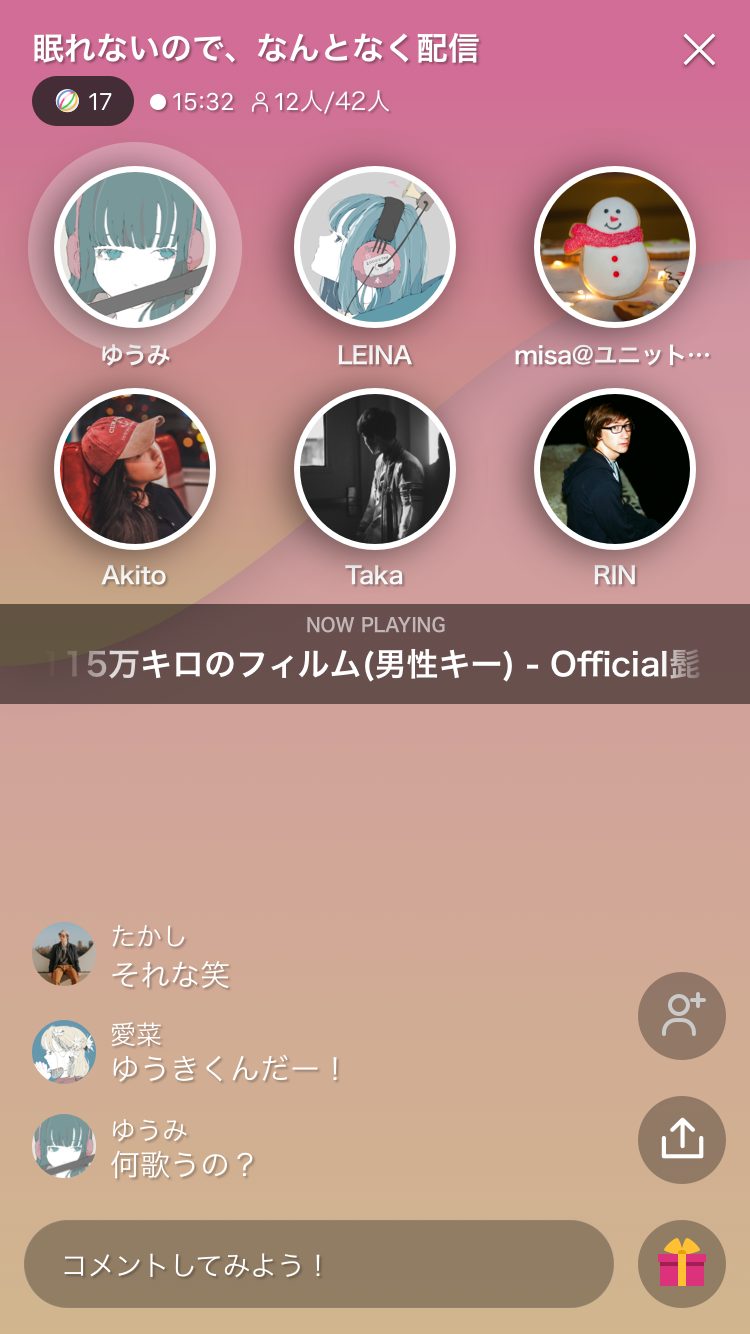This screenshot has width=750, height=1334.
Task: Open the gift points badge showing 17
Action: point(83,101)
